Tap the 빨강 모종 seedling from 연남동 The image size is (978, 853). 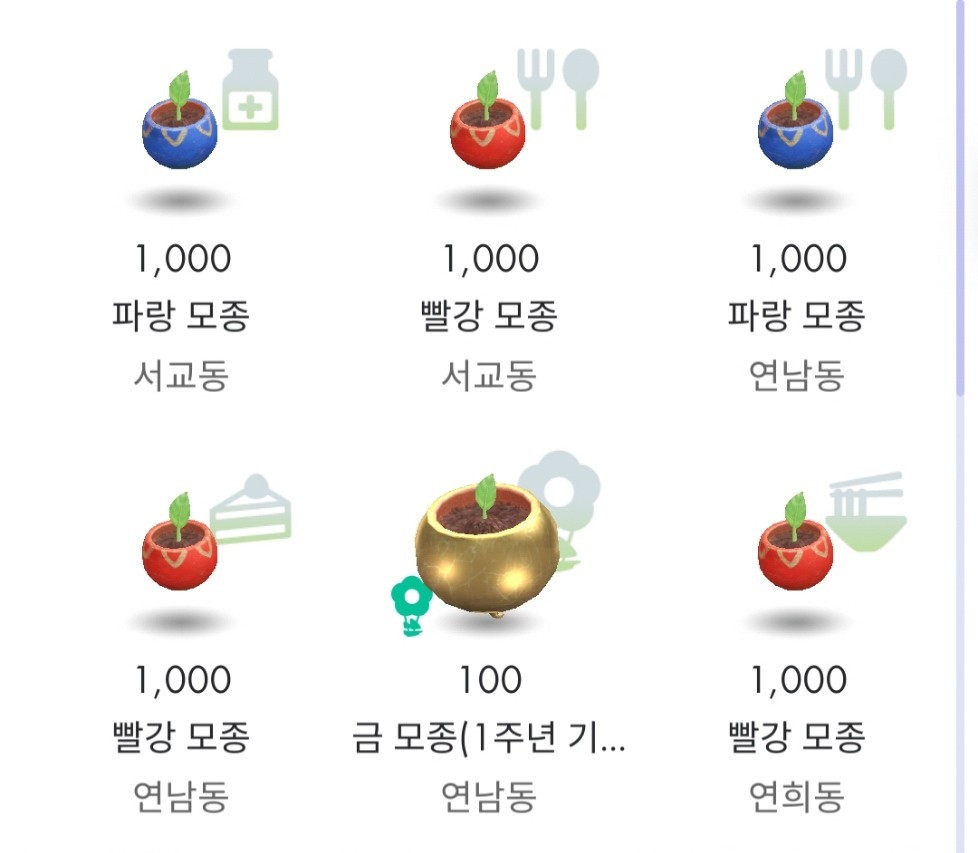181,552
